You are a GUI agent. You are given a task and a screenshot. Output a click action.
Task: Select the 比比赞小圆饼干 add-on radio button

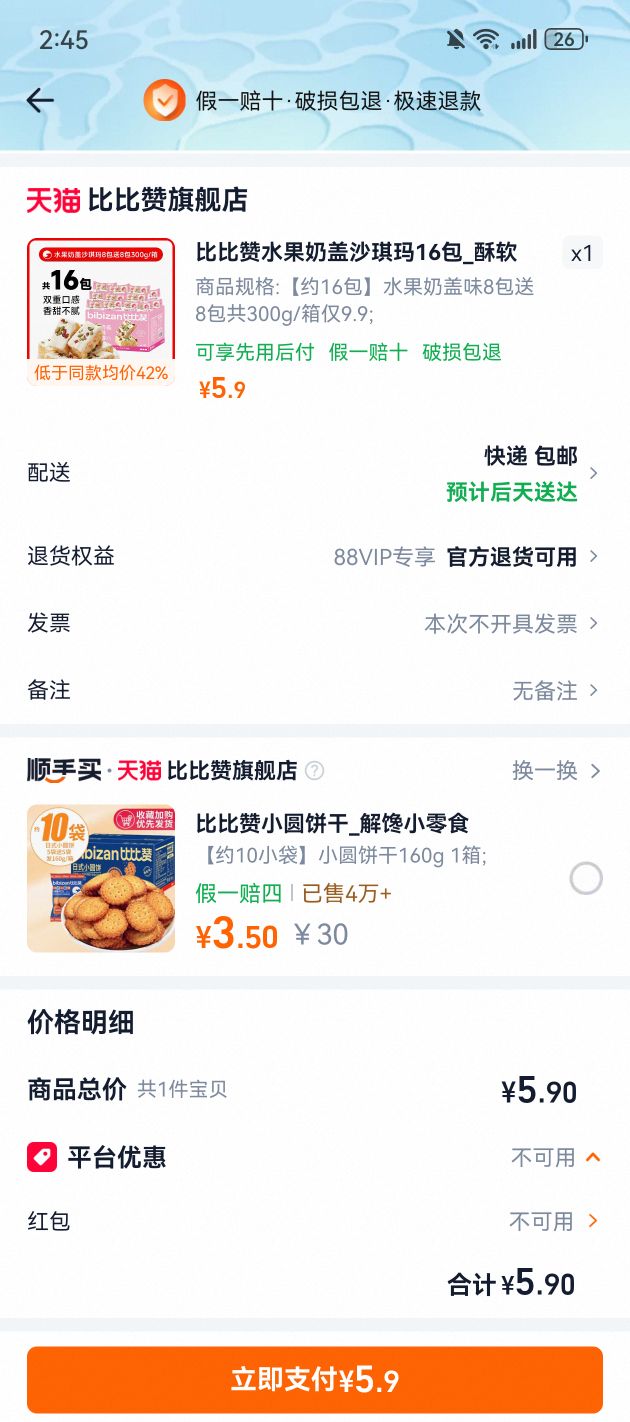coord(586,879)
